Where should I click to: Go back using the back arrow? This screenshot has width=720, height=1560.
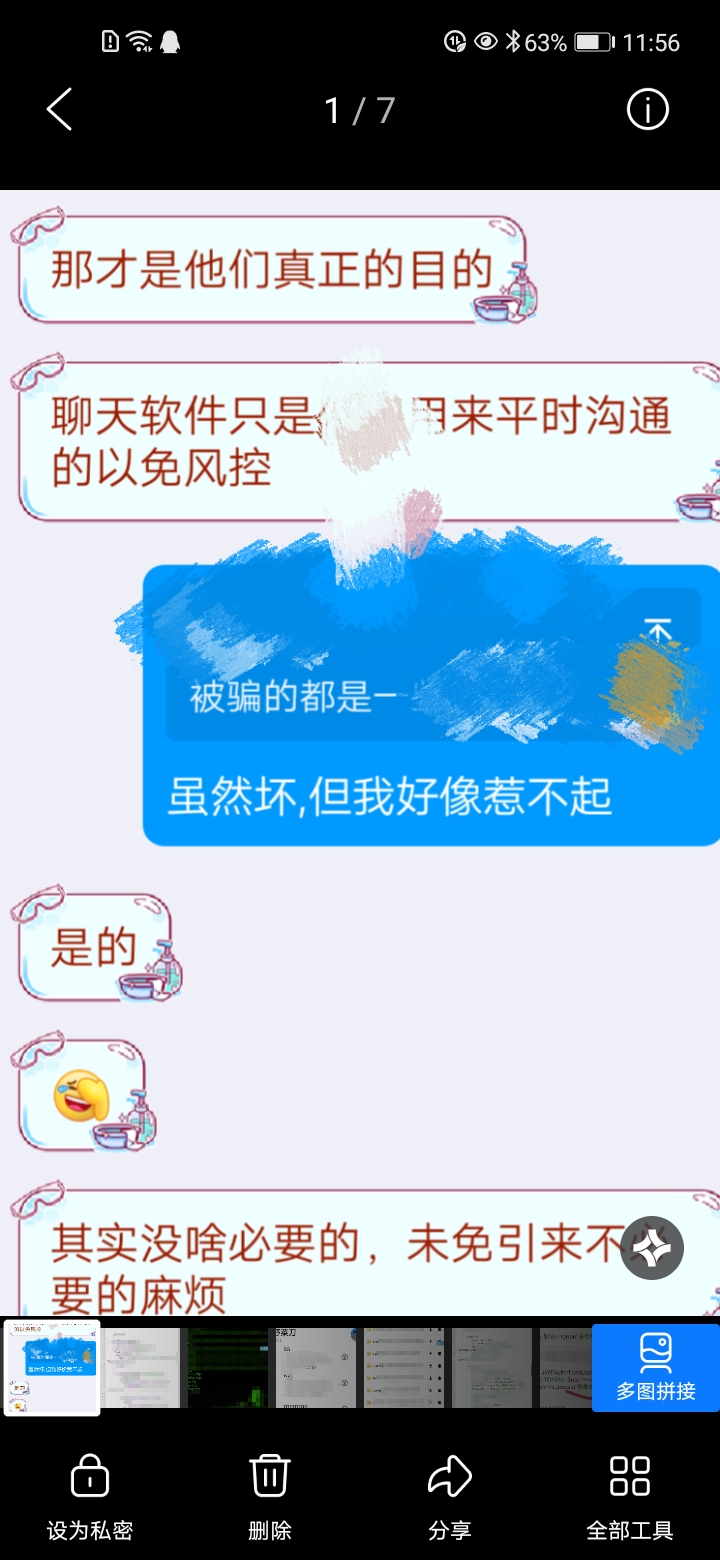pos(58,110)
